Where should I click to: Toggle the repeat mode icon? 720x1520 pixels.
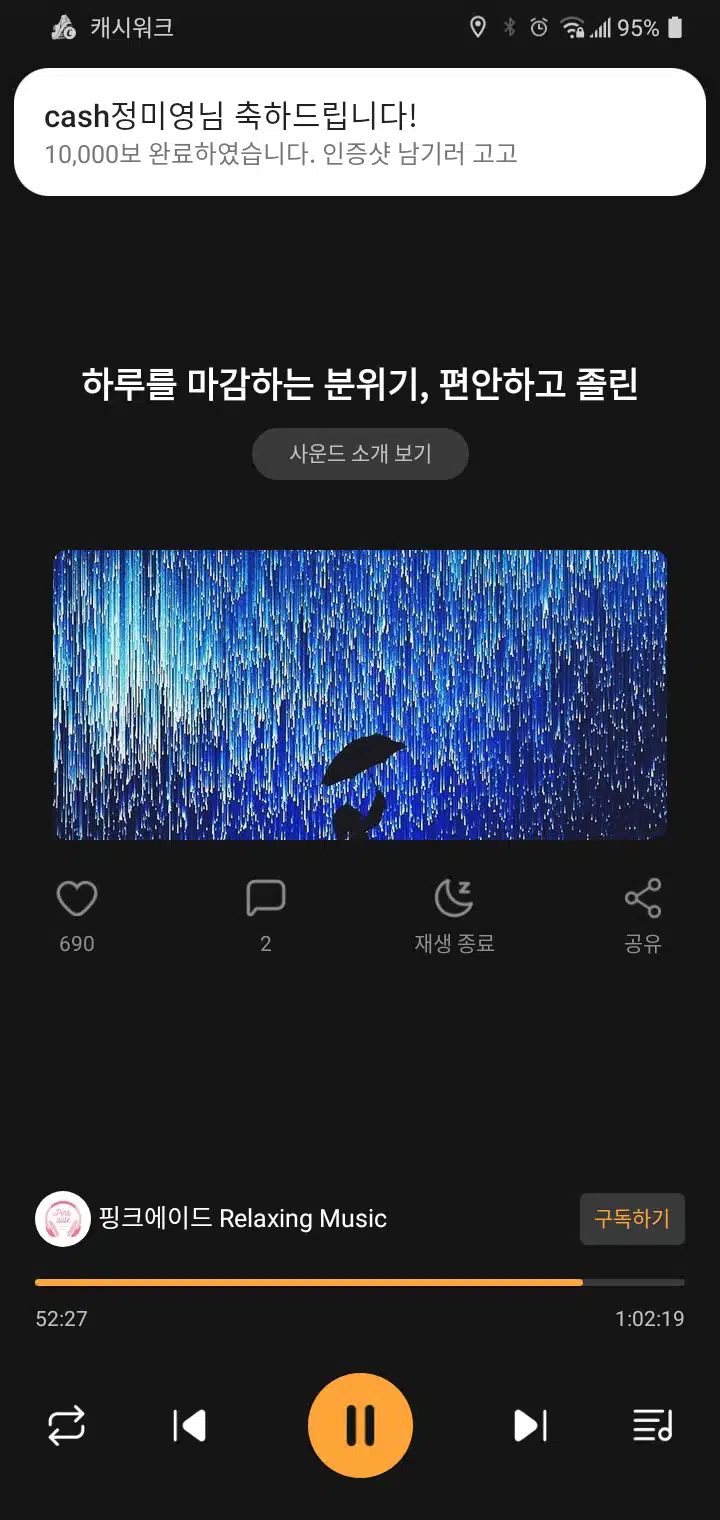[67, 1425]
